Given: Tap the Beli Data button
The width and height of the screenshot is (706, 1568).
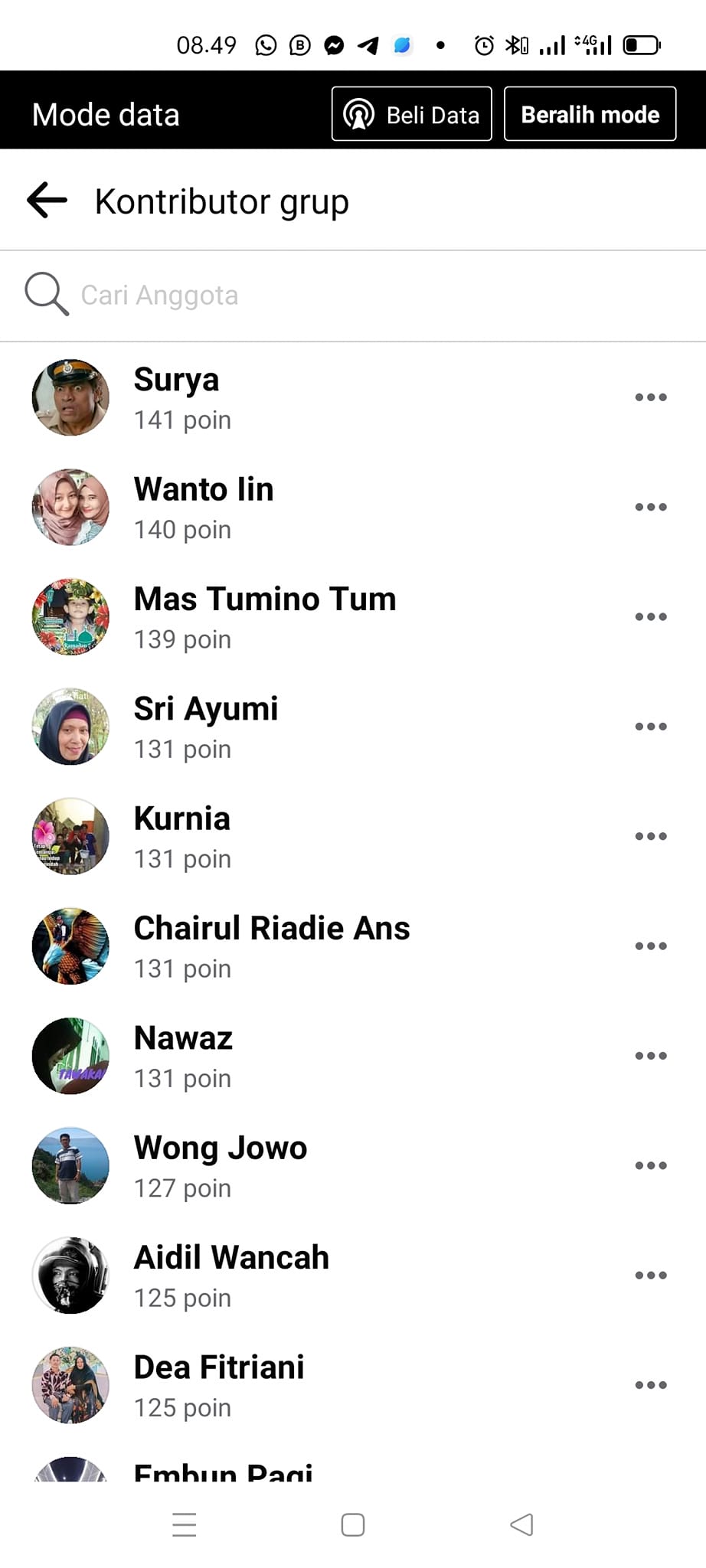Looking at the screenshot, I should [x=411, y=114].
